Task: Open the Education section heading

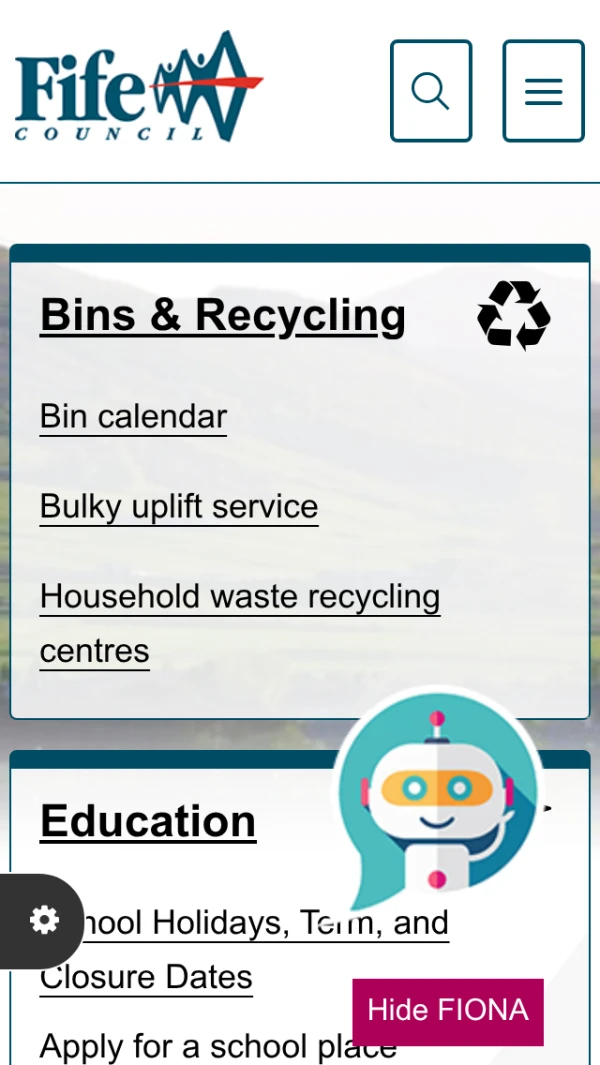Action: (148, 822)
